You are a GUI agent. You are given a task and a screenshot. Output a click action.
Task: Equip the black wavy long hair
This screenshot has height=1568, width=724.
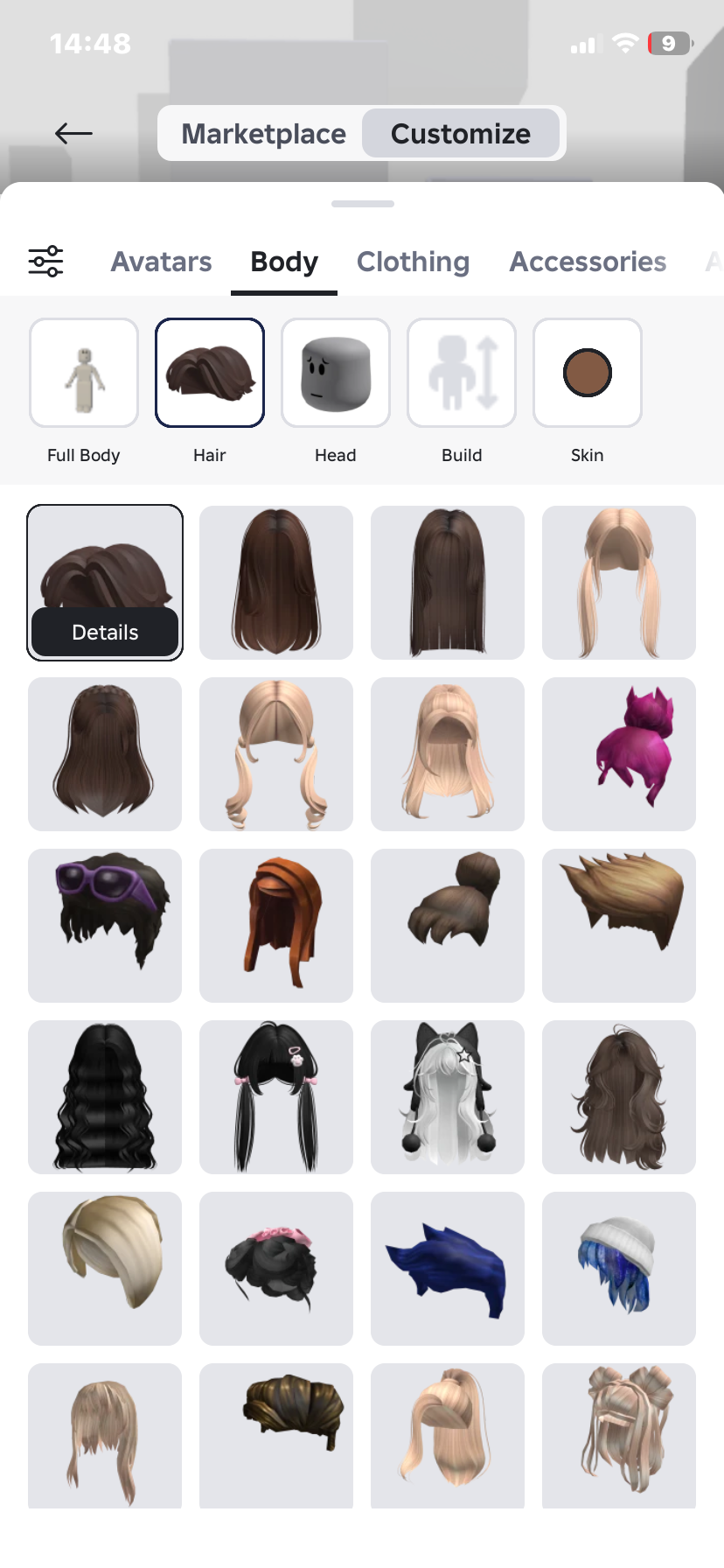[105, 1096]
